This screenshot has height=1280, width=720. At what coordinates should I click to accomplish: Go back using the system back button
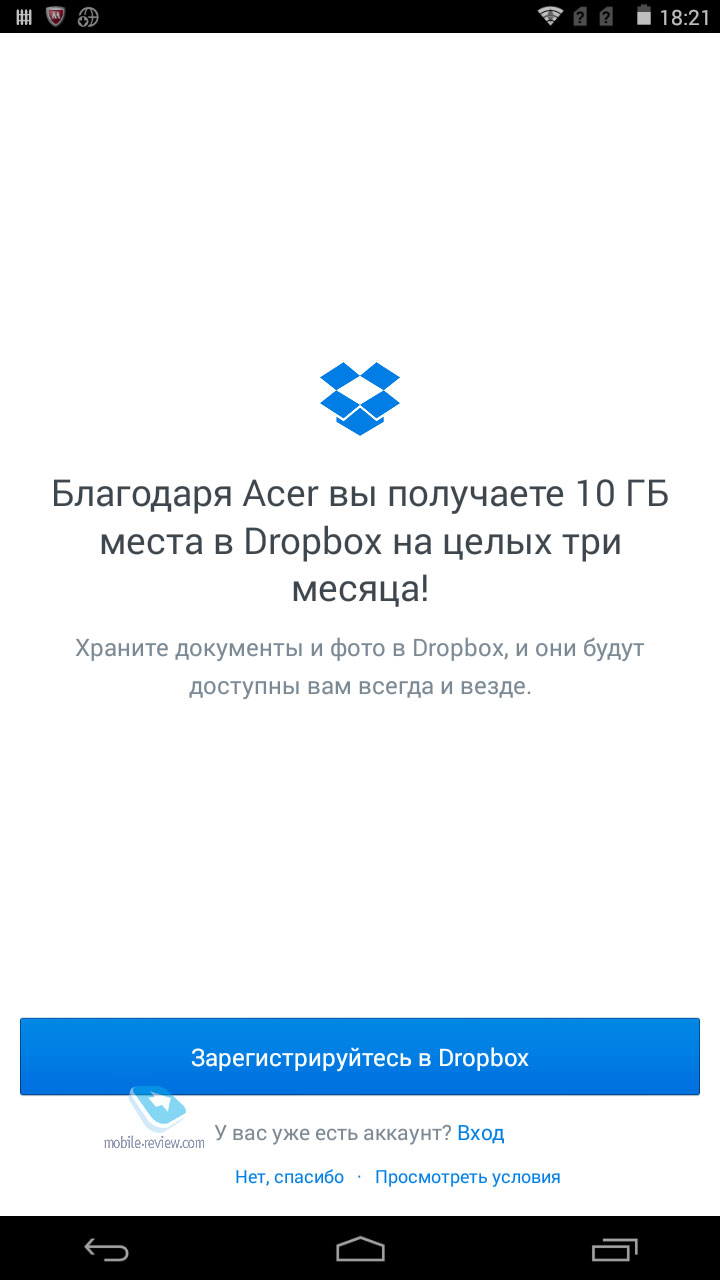pos(107,1248)
